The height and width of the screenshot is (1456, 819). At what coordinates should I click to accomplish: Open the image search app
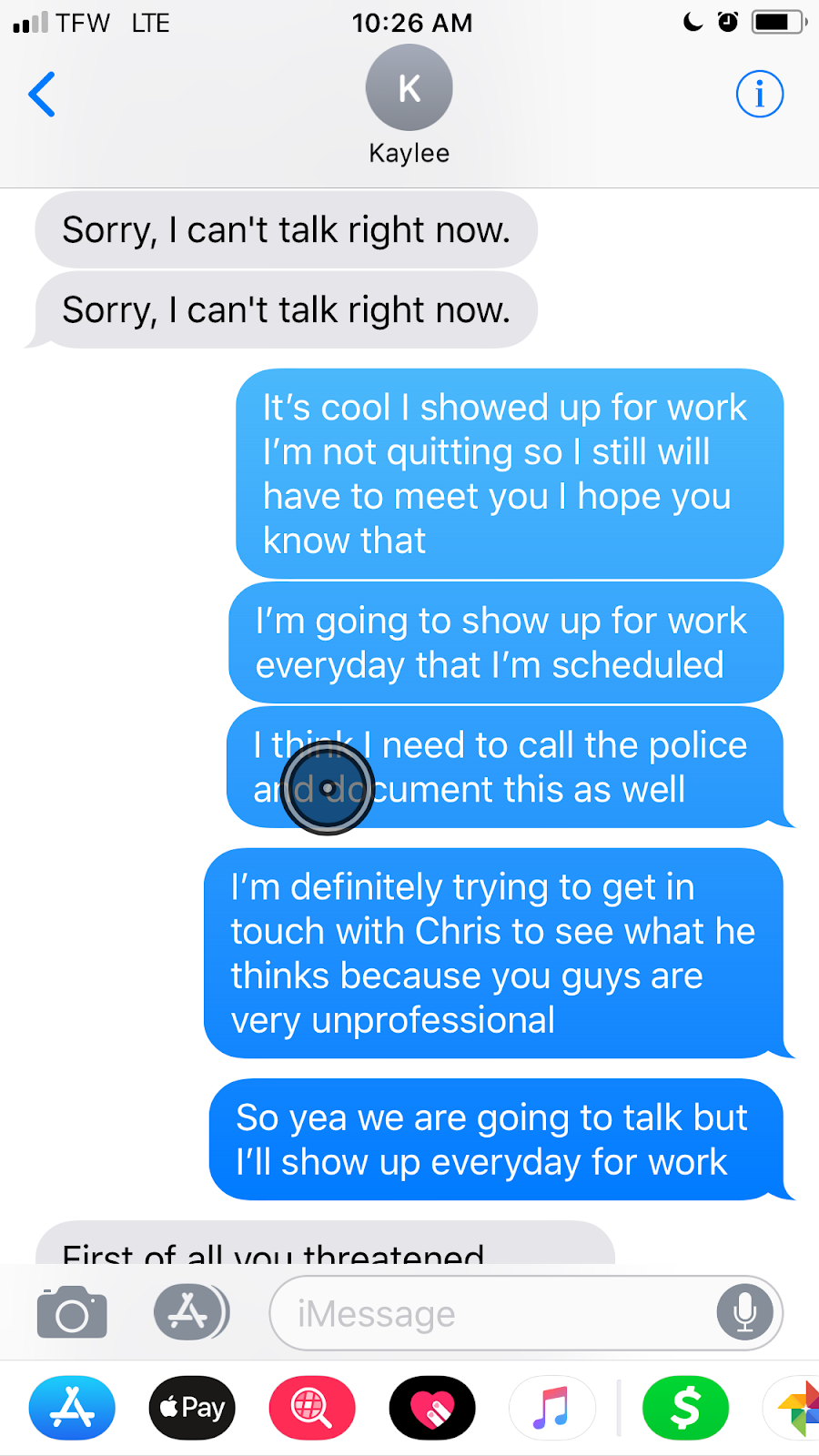pos(312,1408)
